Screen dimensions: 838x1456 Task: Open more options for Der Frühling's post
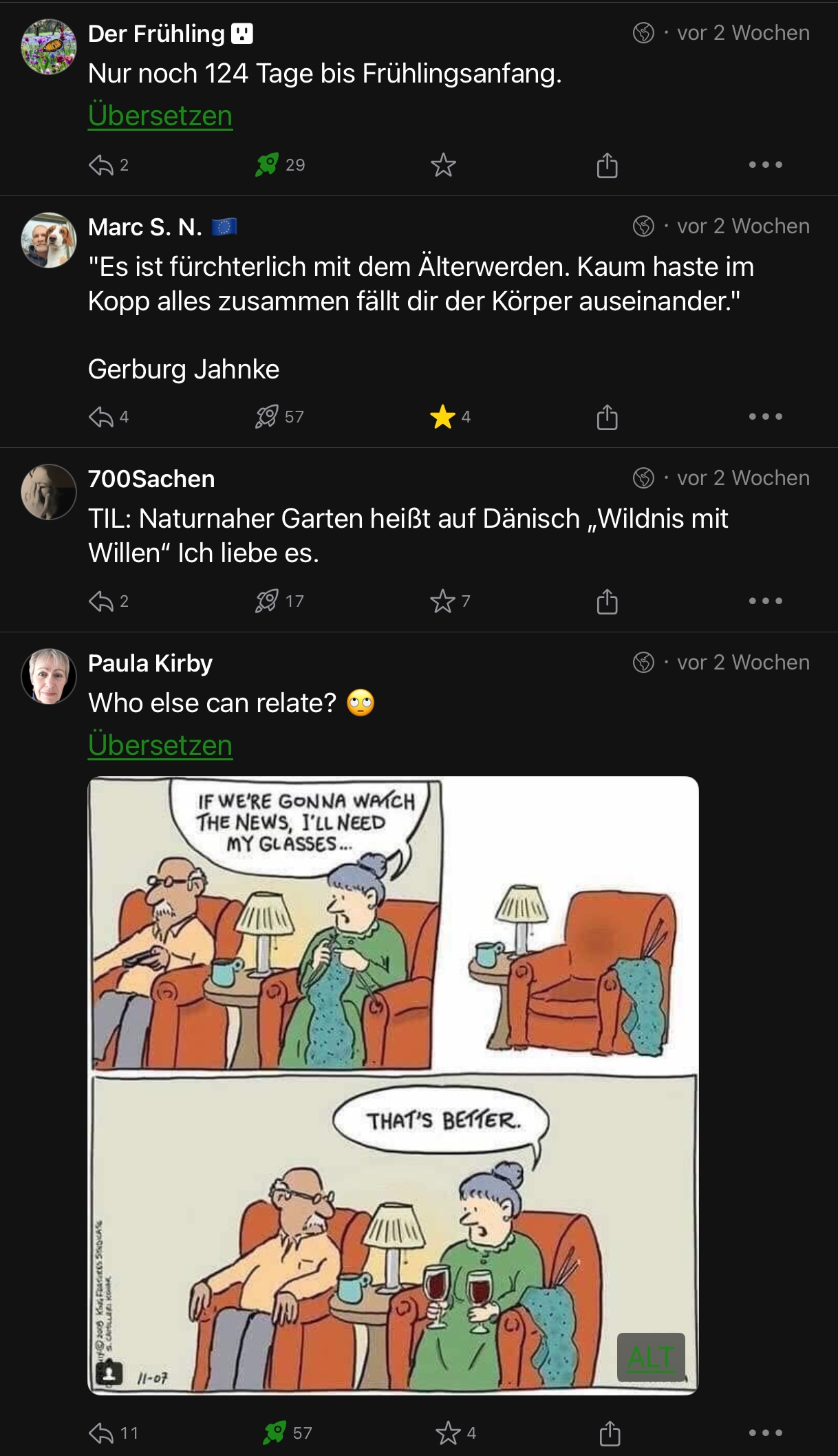click(765, 164)
